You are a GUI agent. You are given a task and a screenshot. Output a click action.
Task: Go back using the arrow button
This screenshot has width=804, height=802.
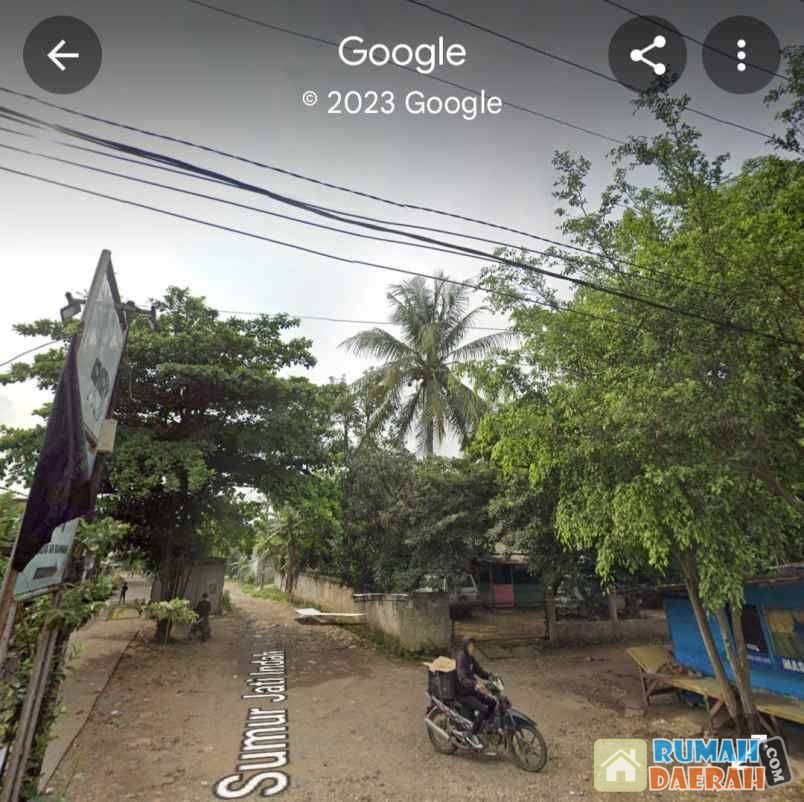click(62, 55)
